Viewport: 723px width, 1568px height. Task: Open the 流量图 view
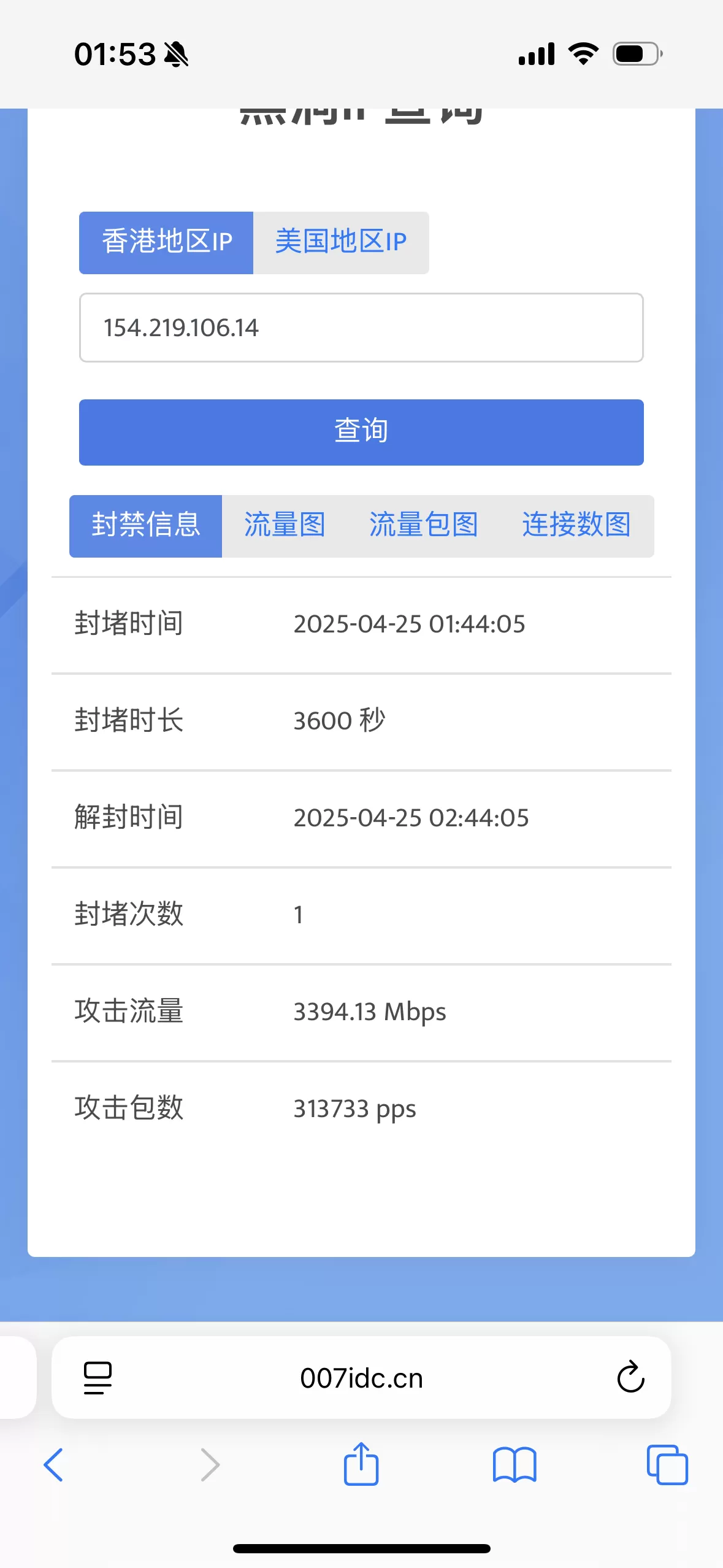[285, 525]
